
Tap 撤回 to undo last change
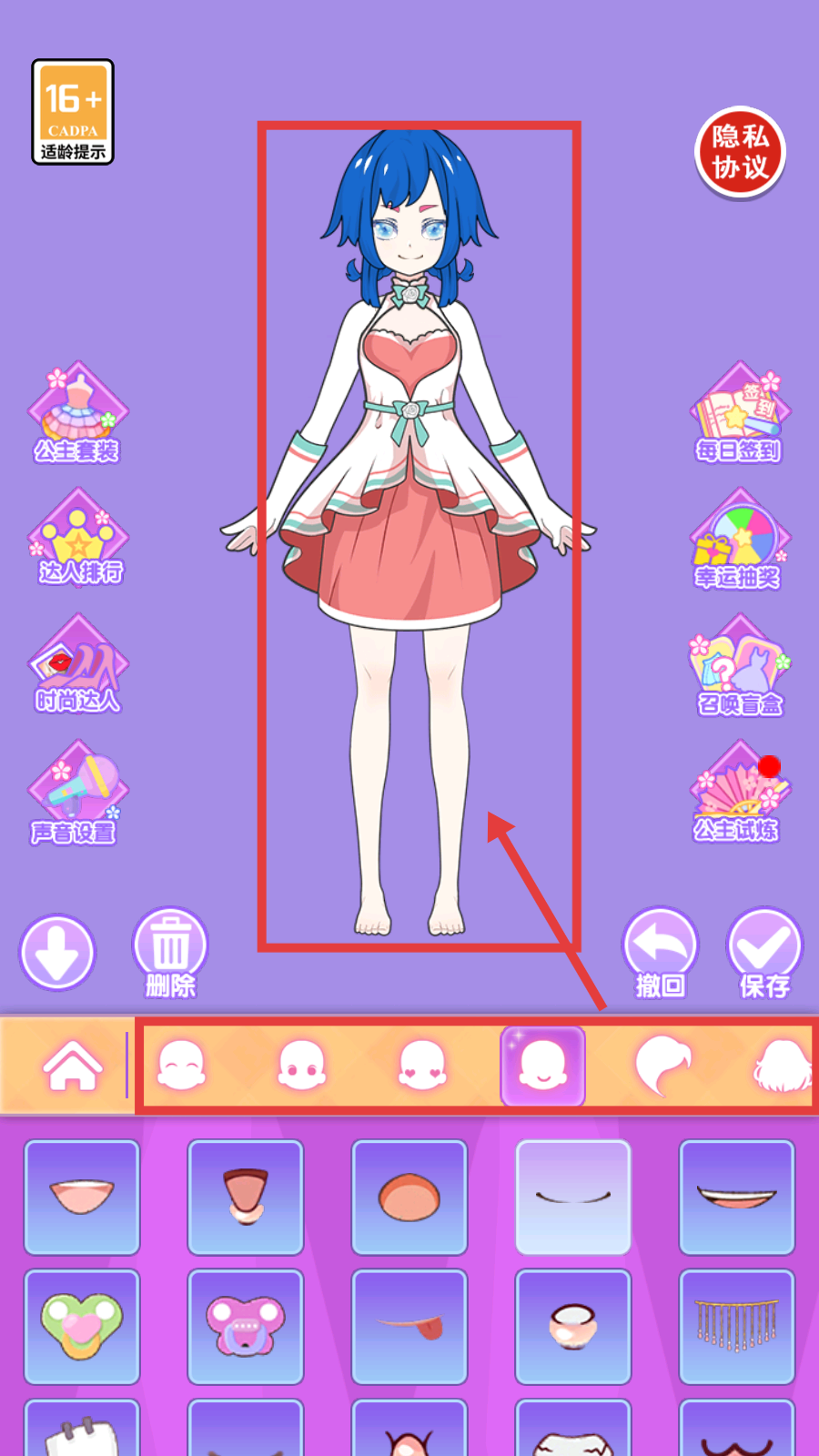click(660, 953)
